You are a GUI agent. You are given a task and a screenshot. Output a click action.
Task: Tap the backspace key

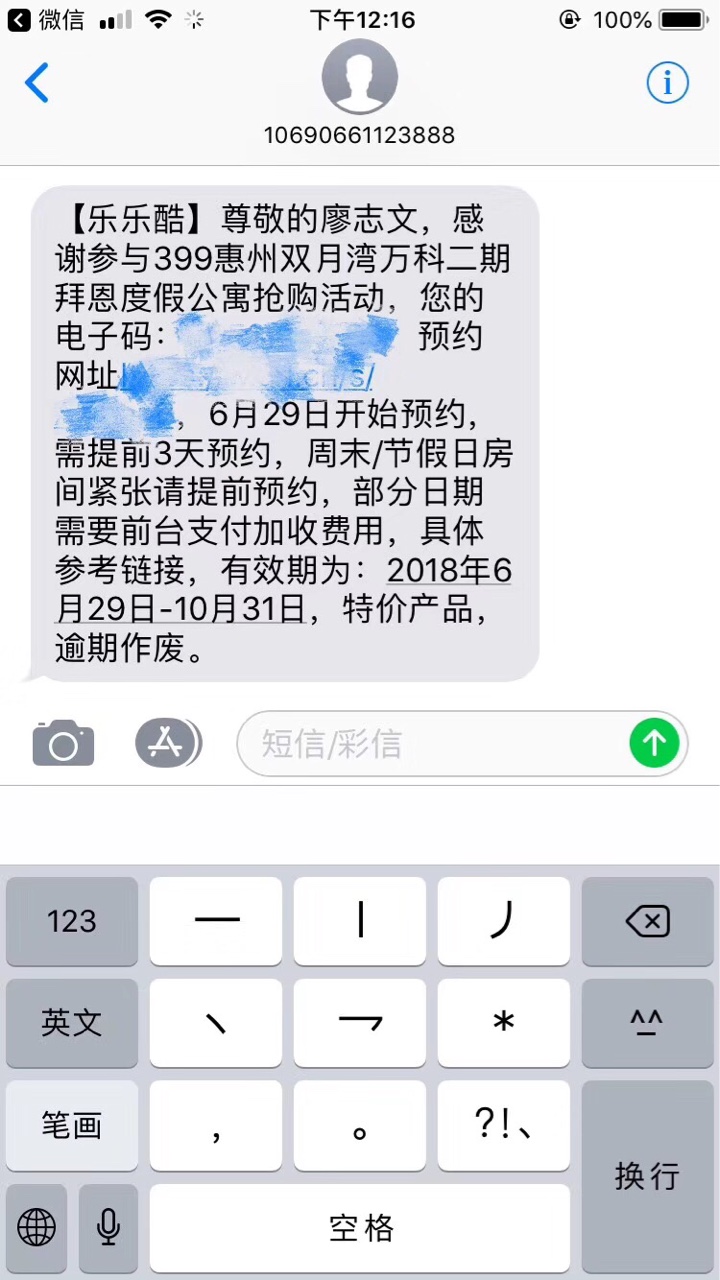(x=648, y=921)
